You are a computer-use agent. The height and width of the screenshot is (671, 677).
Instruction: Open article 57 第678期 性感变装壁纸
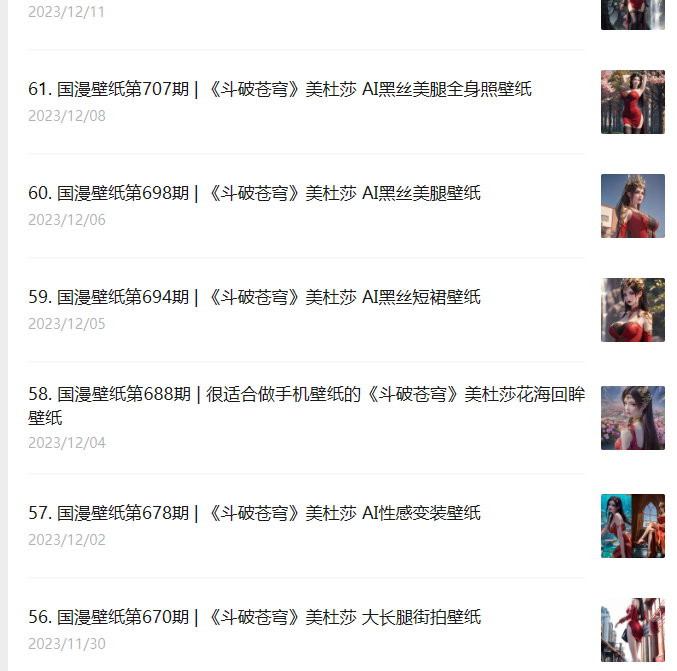click(254, 513)
